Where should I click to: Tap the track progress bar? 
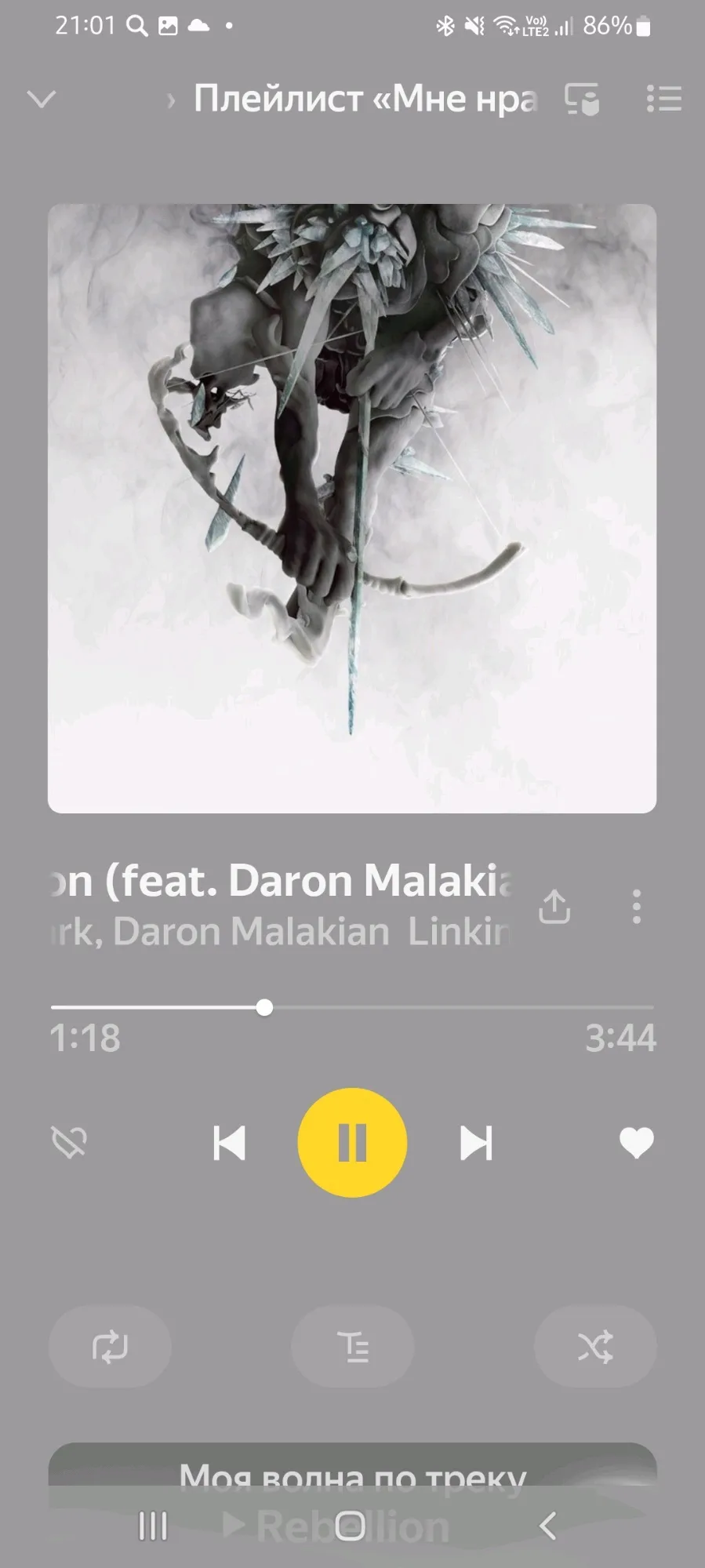[x=352, y=1007]
